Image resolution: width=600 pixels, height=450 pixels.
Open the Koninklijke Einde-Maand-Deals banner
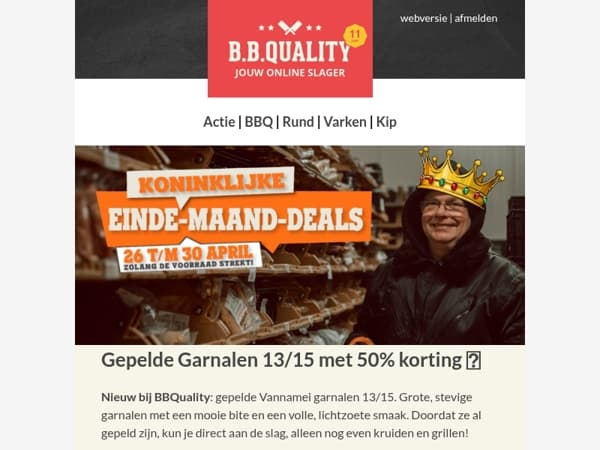point(300,245)
